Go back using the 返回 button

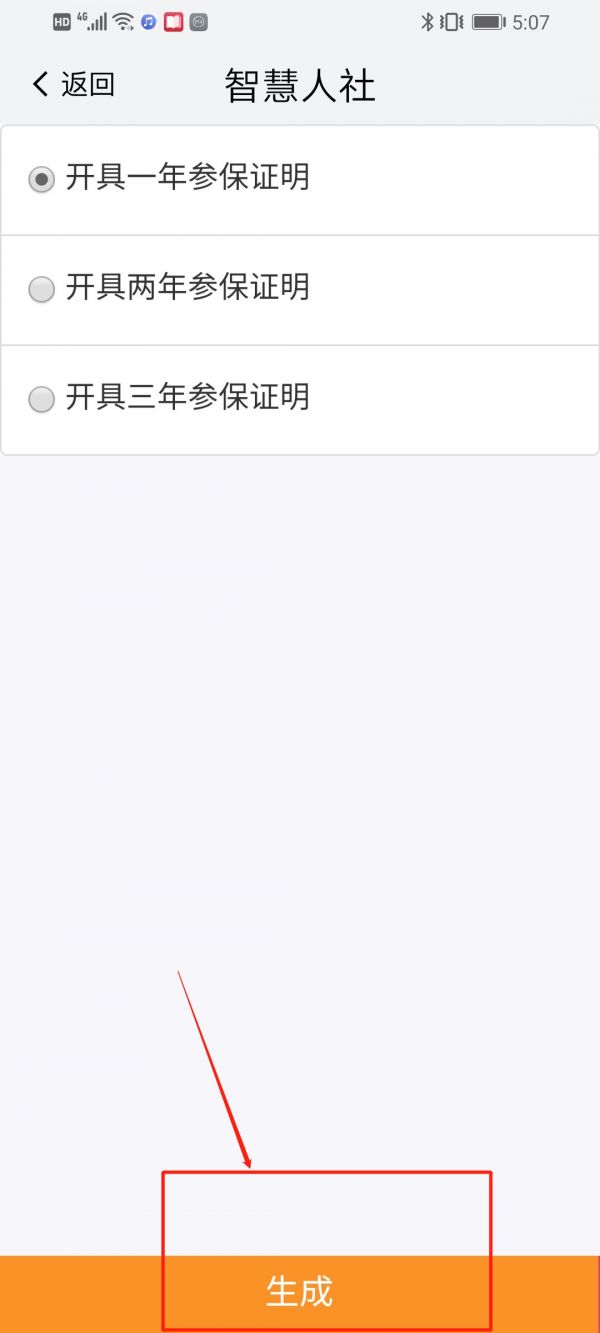(74, 85)
